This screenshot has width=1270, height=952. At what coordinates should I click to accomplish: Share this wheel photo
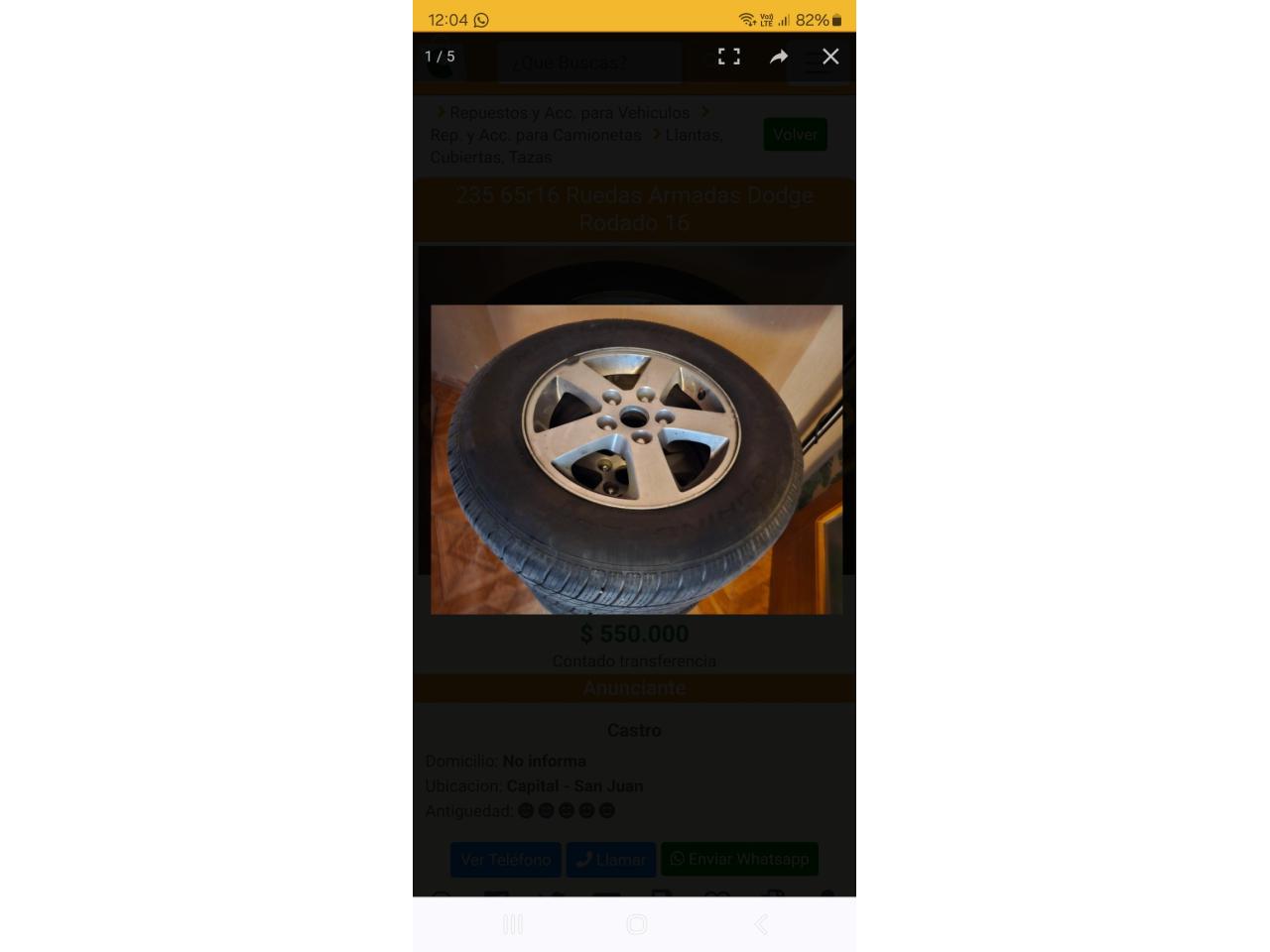(x=779, y=57)
